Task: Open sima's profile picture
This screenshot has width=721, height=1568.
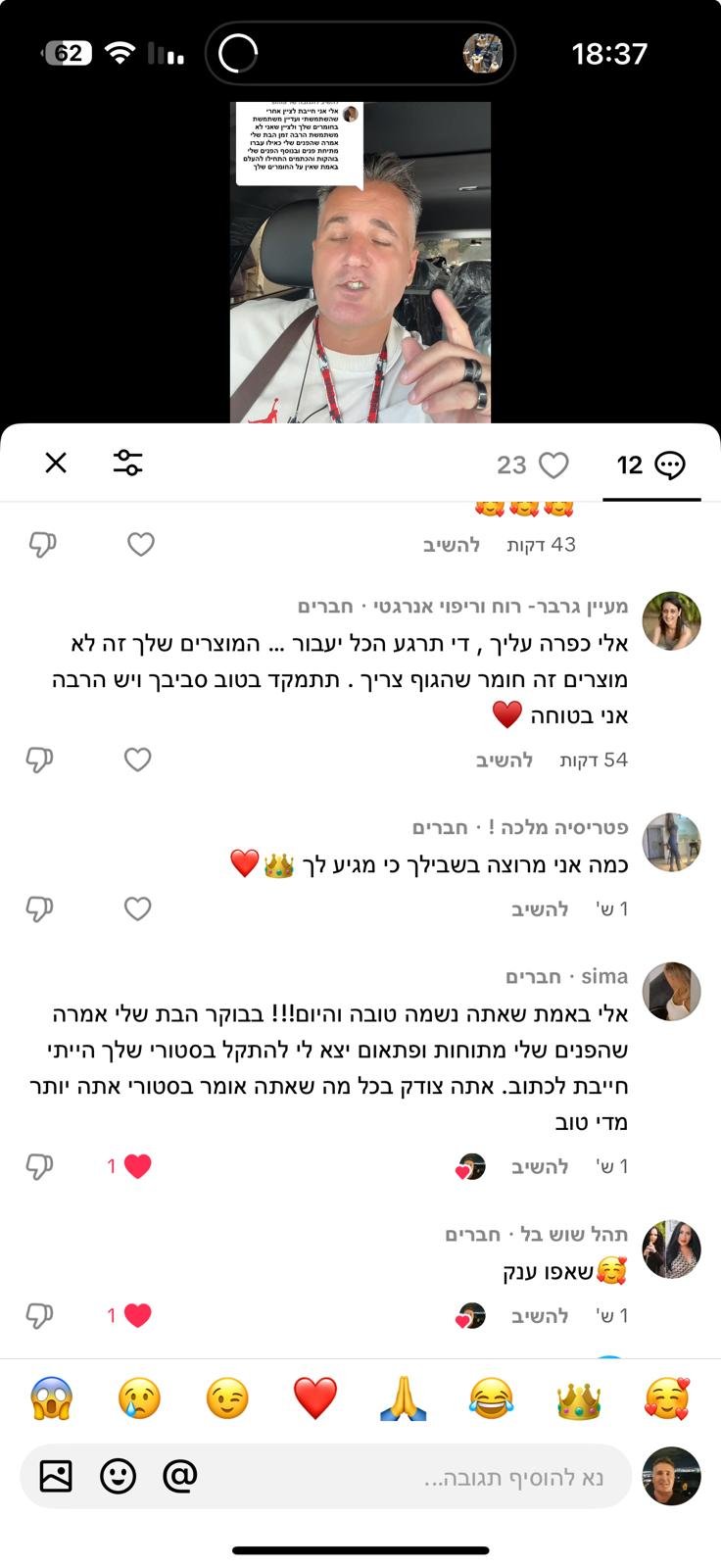Action: point(671,992)
